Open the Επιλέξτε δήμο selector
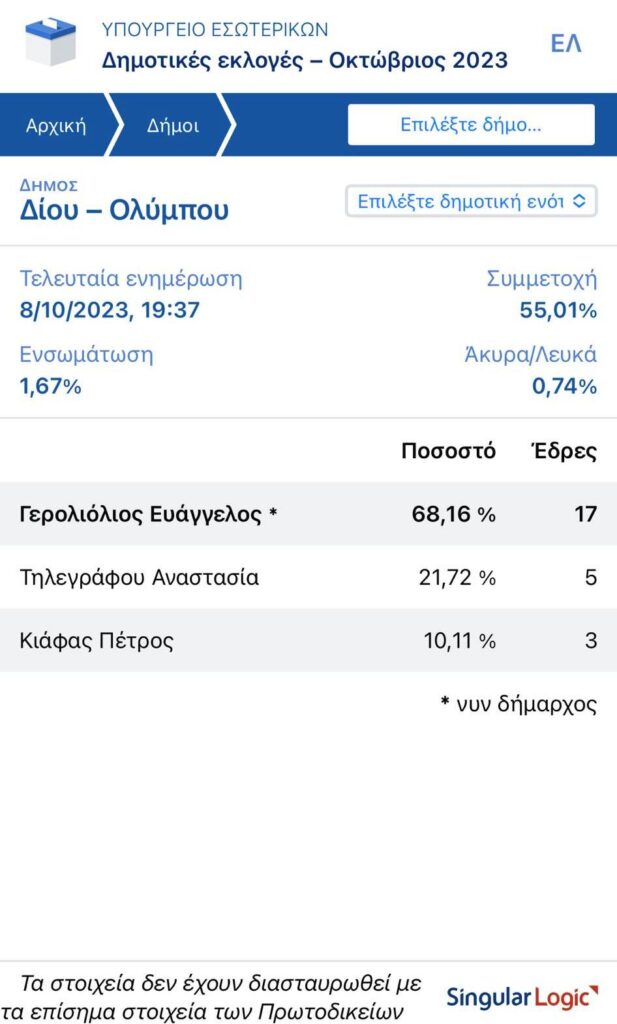The width and height of the screenshot is (617, 1024). tap(471, 124)
